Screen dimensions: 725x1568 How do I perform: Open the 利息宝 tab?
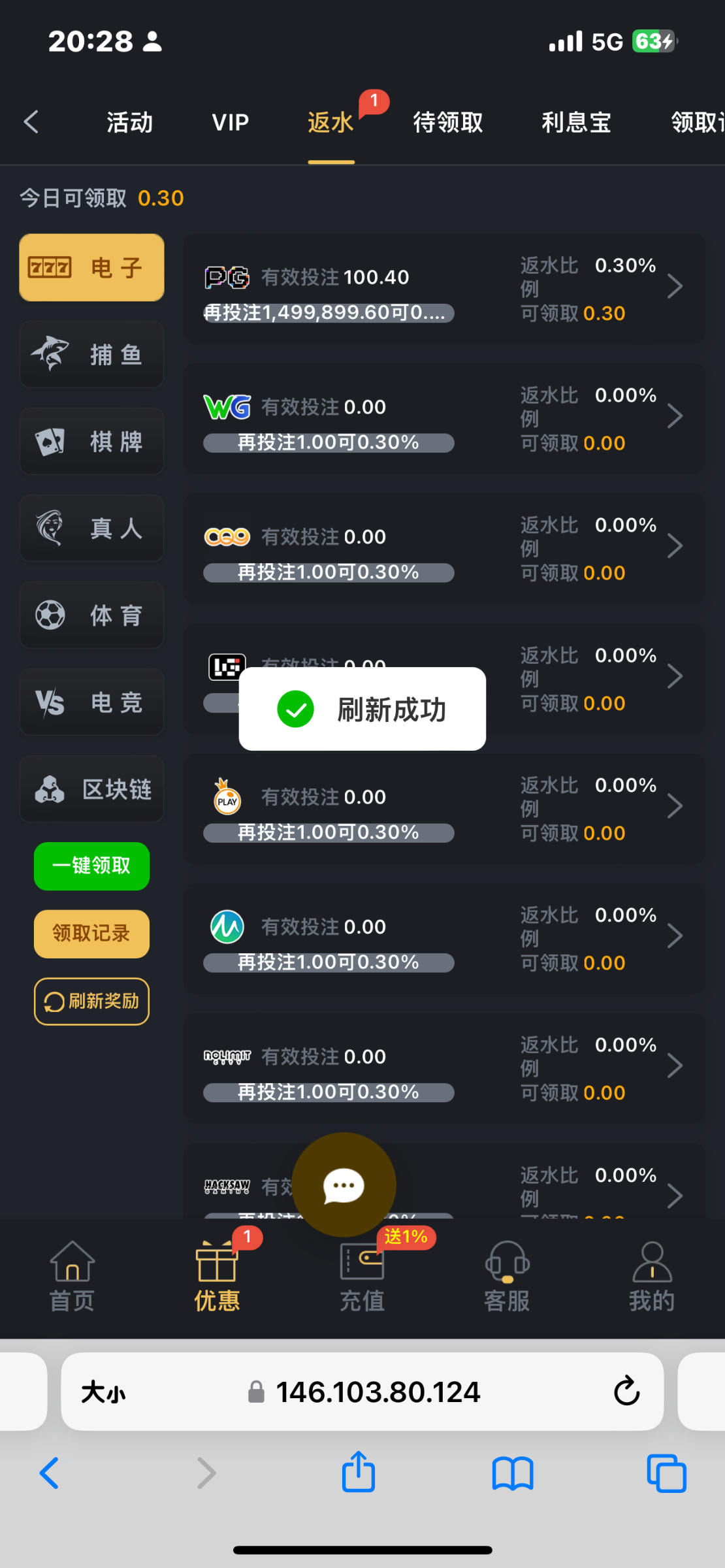coord(577,122)
